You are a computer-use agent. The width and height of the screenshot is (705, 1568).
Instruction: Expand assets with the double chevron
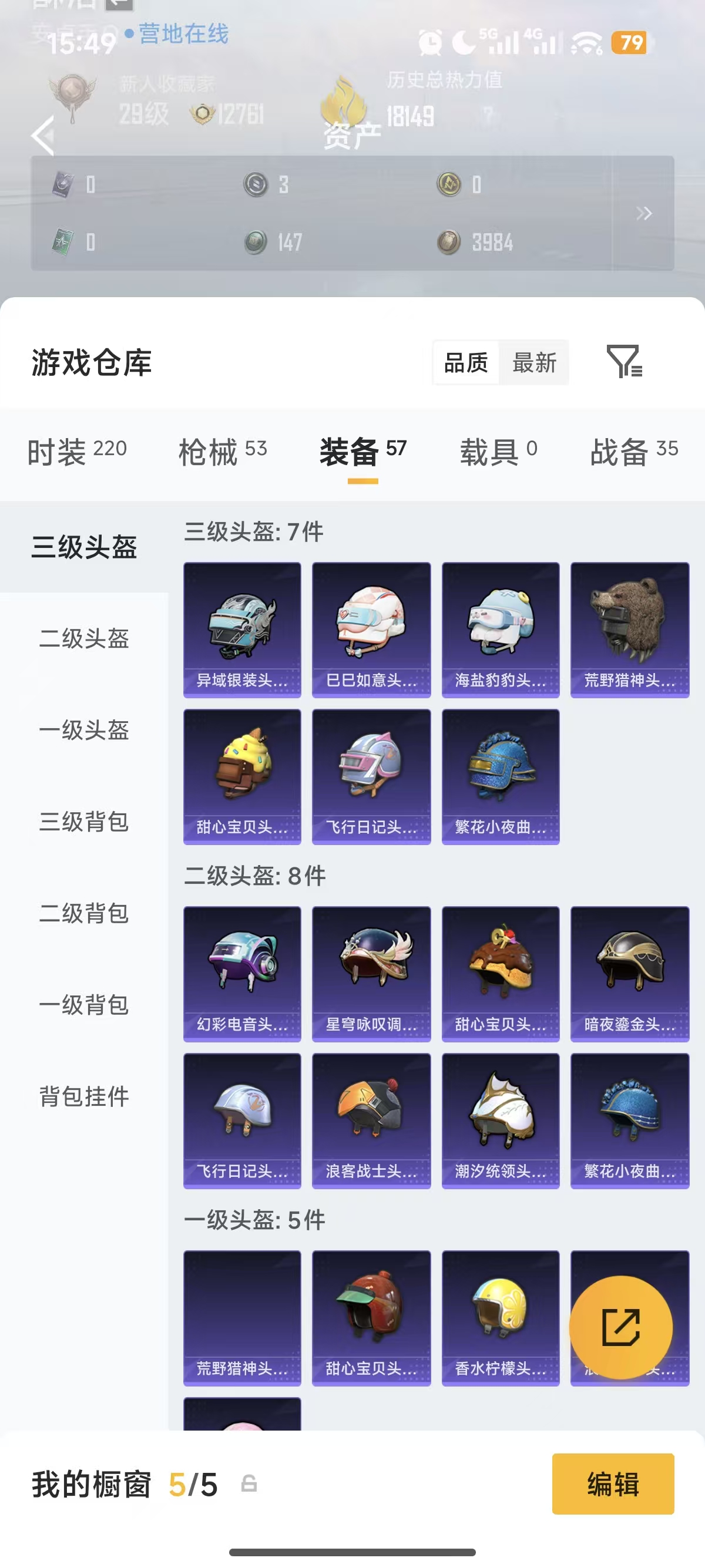click(x=643, y=213)
